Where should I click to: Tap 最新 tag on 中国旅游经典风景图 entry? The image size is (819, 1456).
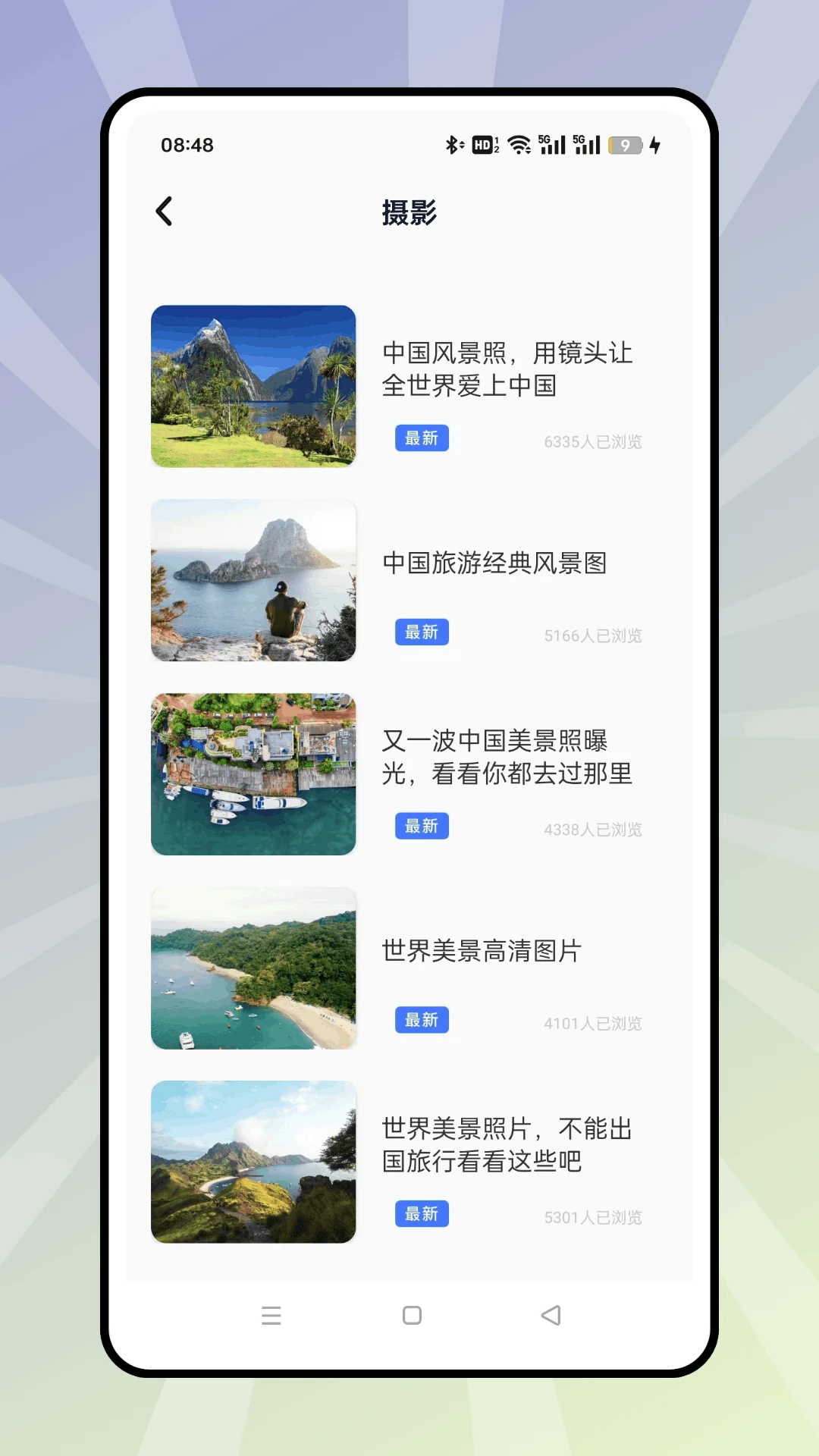[x=422, y=632]
